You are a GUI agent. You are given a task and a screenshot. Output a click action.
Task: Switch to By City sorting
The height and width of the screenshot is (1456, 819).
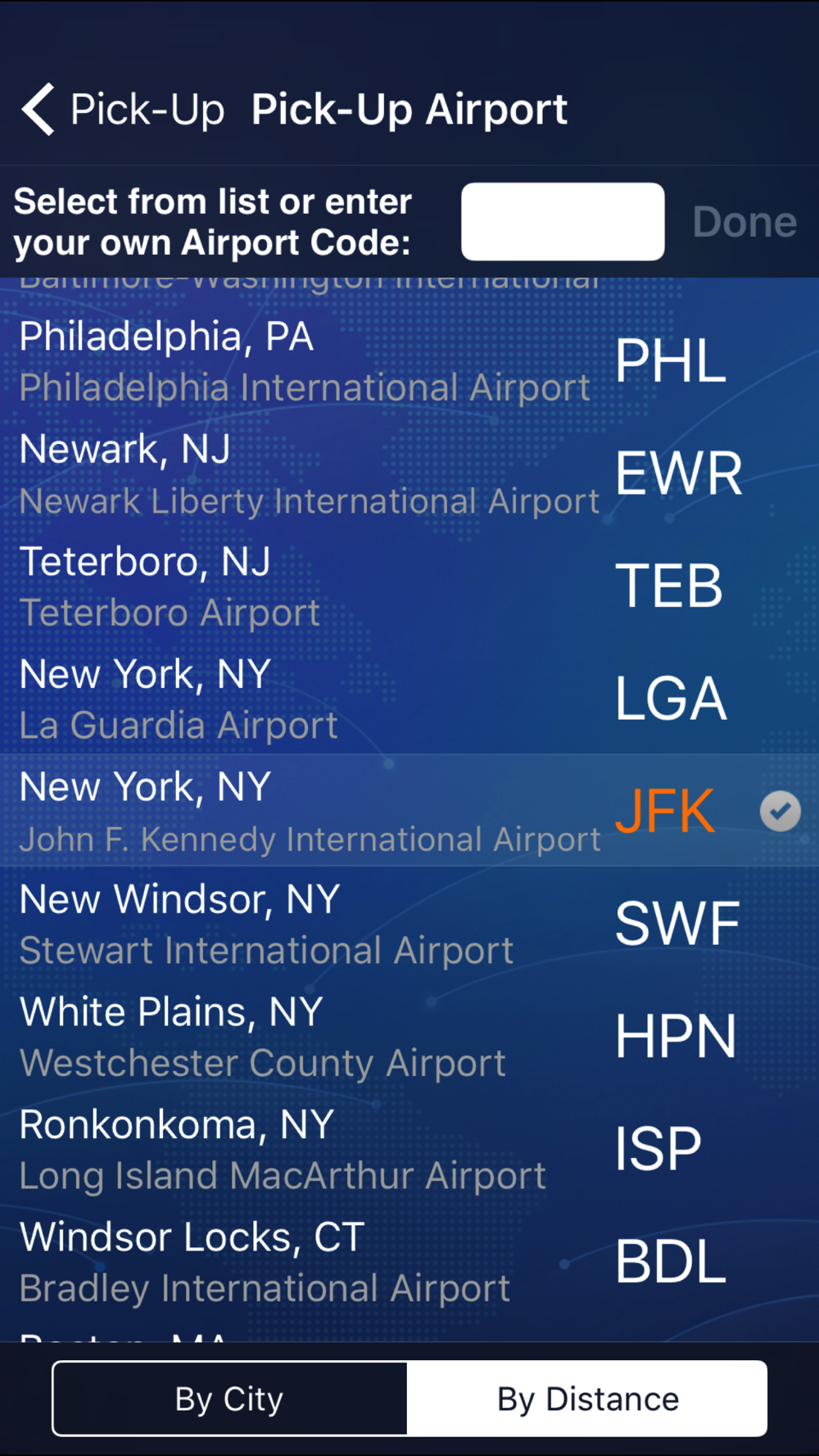(x=230, y=1399)
